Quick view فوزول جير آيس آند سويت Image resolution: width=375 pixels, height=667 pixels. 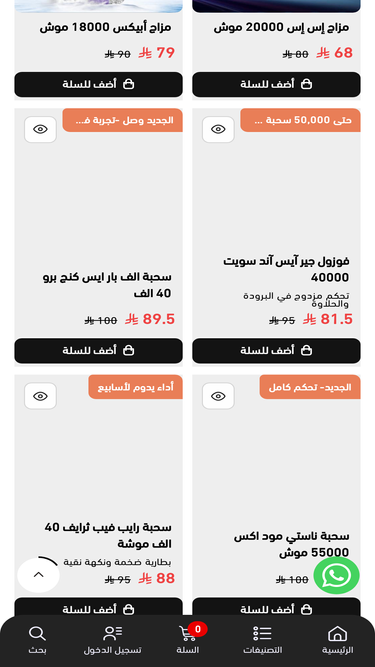click(x=218, y=129)
